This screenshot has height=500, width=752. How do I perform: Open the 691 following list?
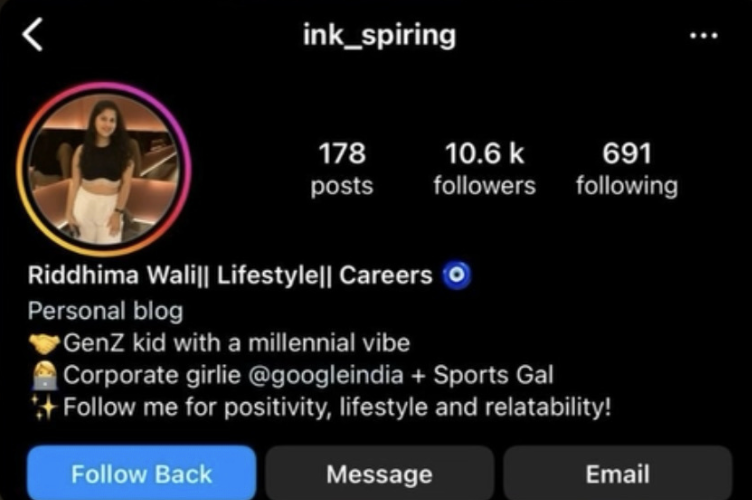pos(626,169)
